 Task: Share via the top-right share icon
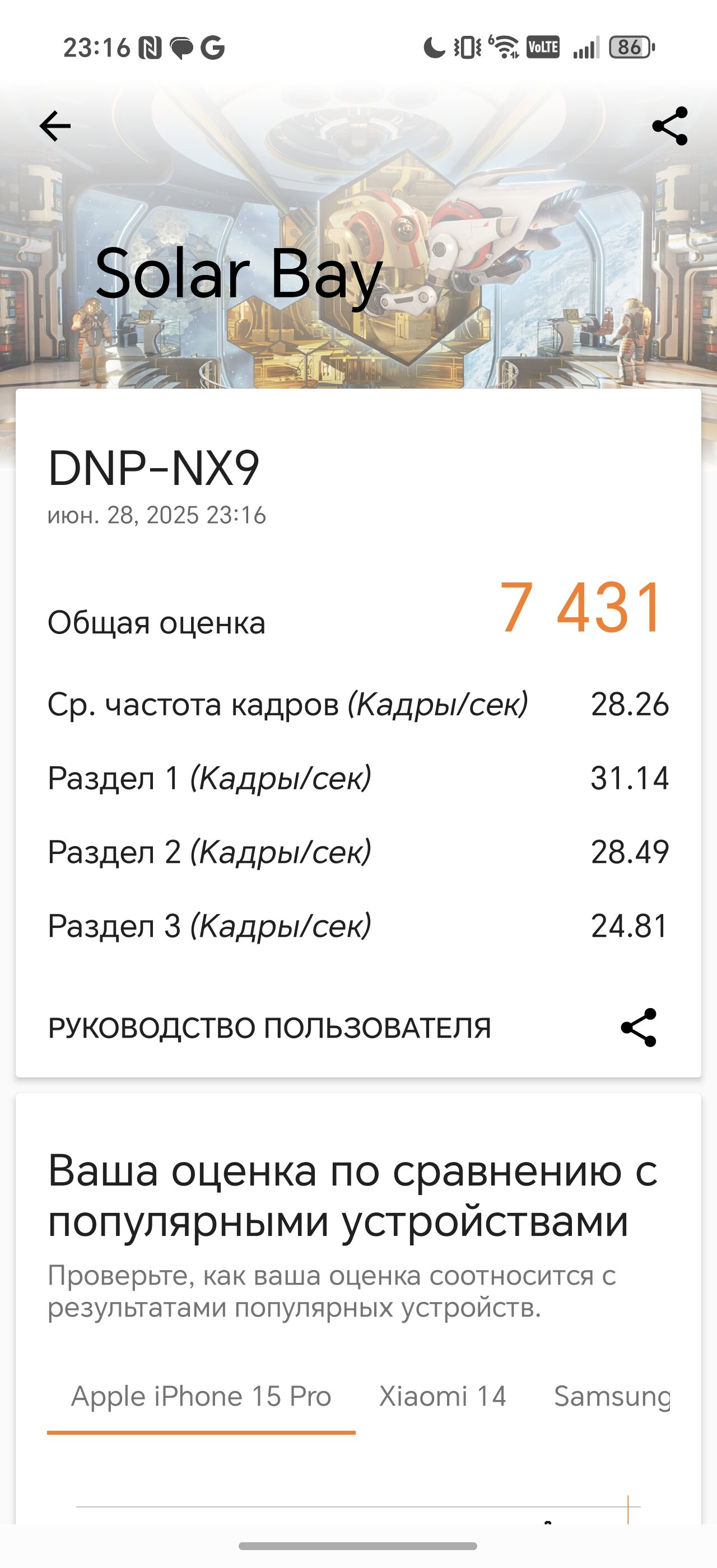tap(669, 126)
